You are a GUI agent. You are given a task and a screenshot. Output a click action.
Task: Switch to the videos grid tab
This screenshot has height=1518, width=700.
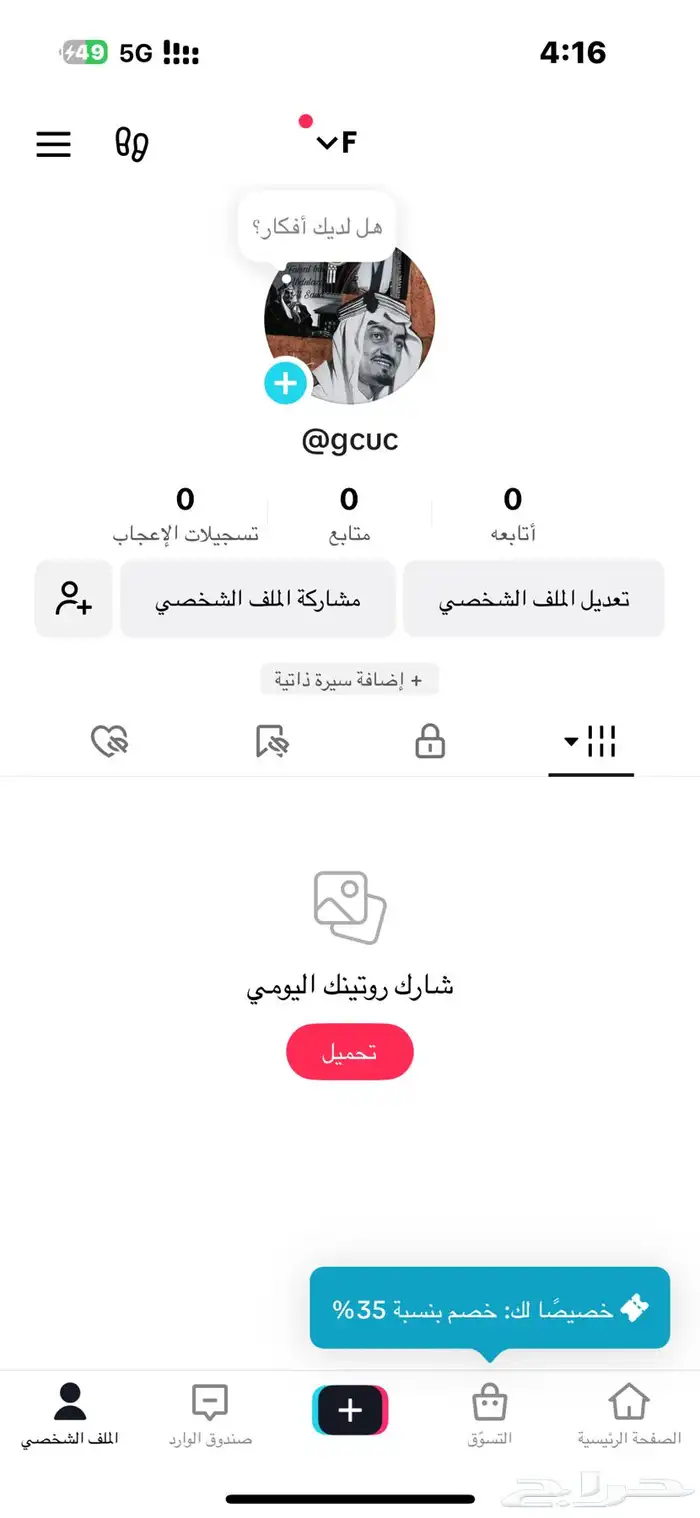591,742
